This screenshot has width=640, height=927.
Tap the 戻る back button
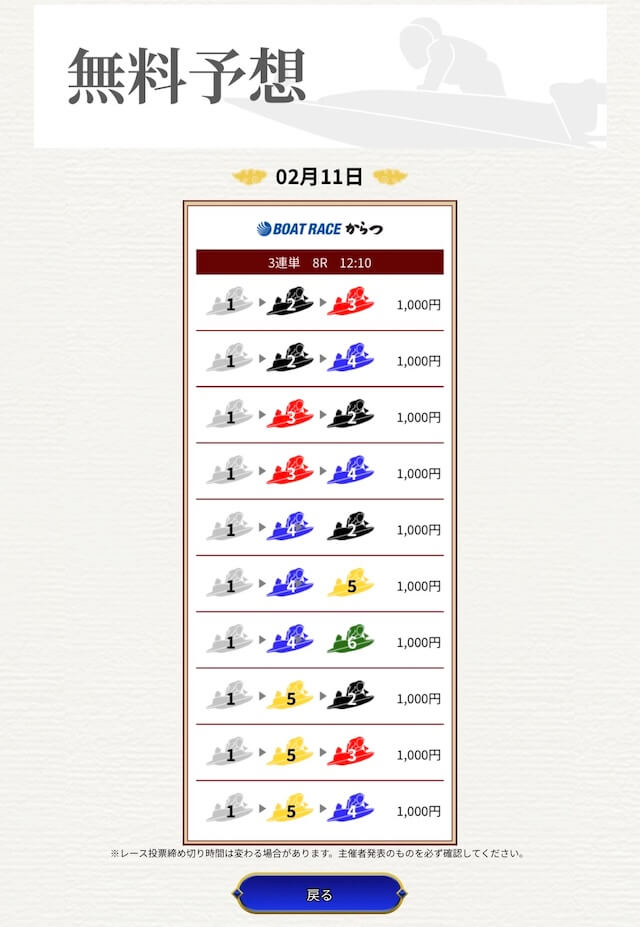(320, 894)
